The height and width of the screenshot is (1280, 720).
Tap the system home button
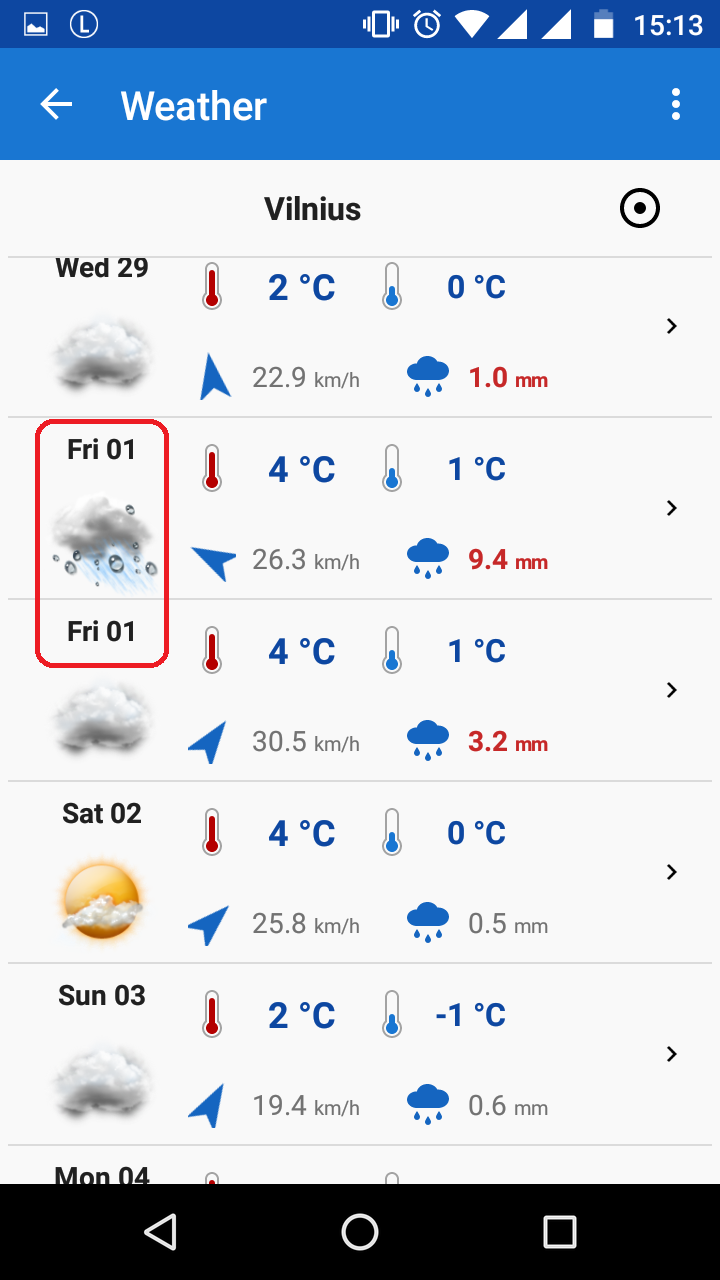click(360, 1232)
